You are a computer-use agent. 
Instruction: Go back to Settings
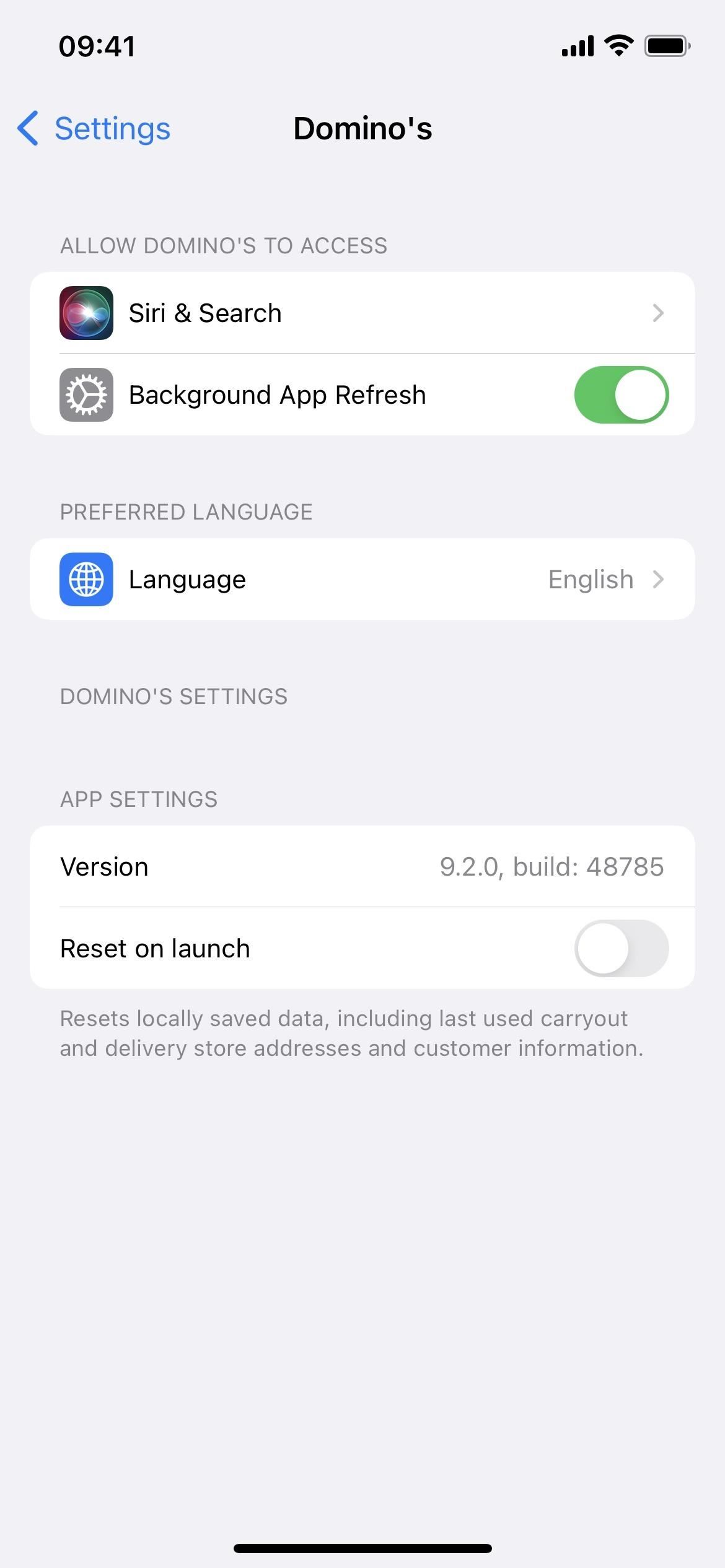click(94, 129)
